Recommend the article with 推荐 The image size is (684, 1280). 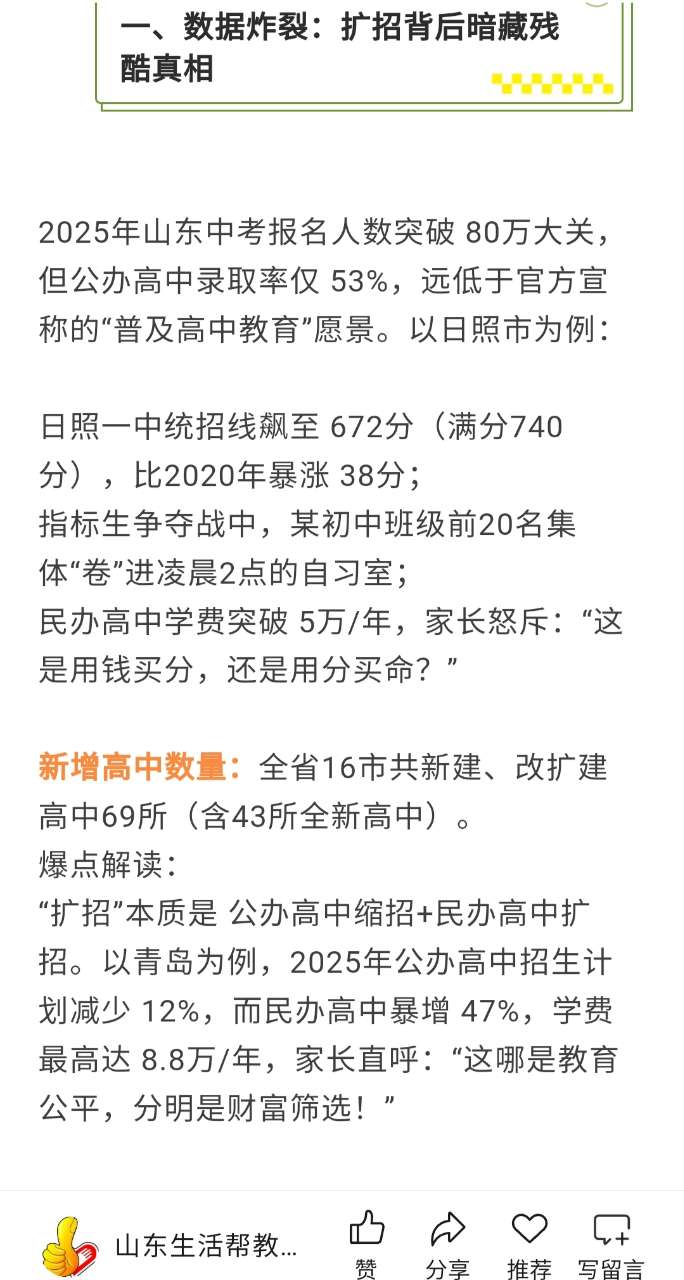coord(529,1244)
